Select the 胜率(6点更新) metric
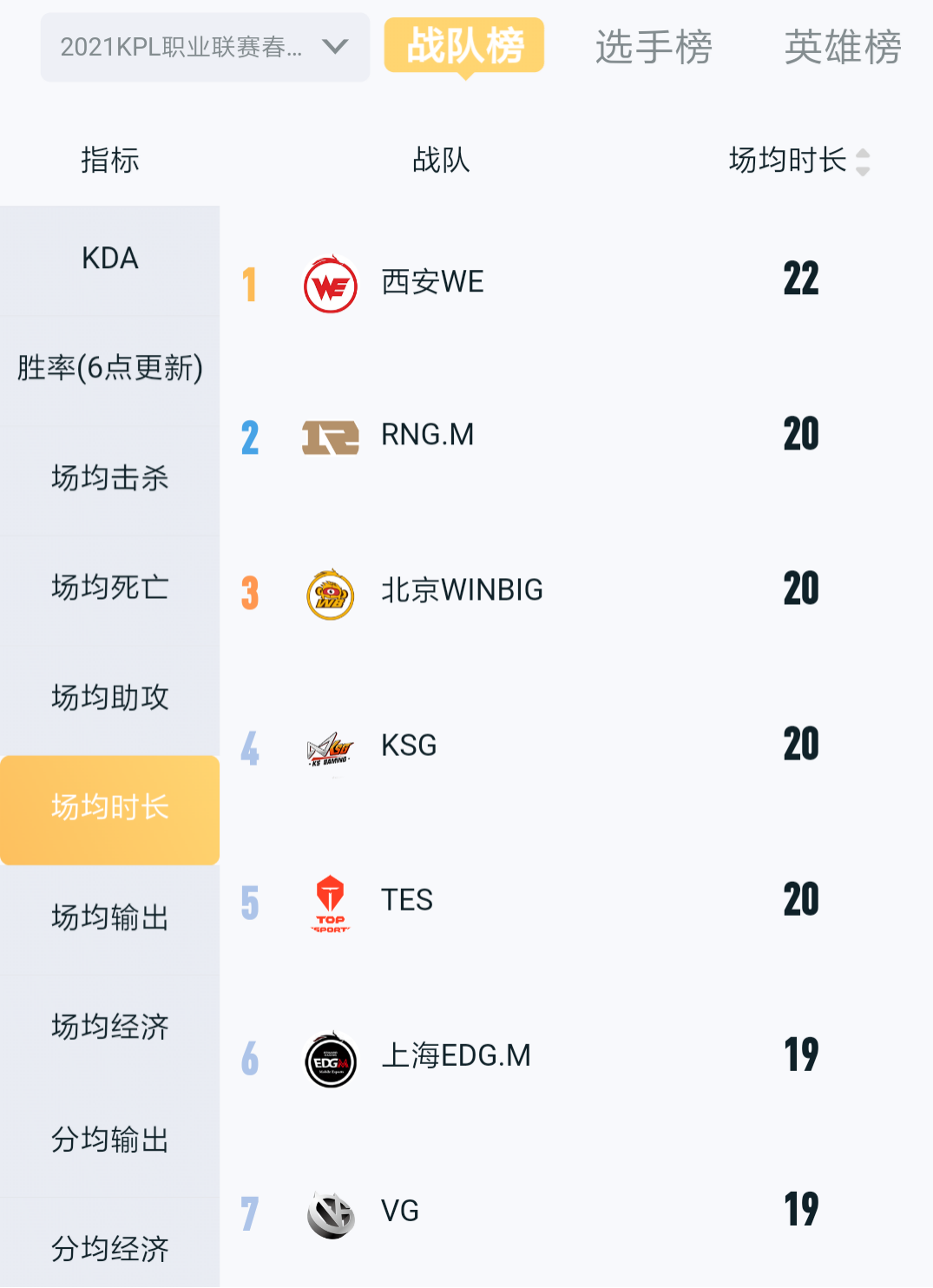Screen dimensions: 933x1288 (109, 368)
